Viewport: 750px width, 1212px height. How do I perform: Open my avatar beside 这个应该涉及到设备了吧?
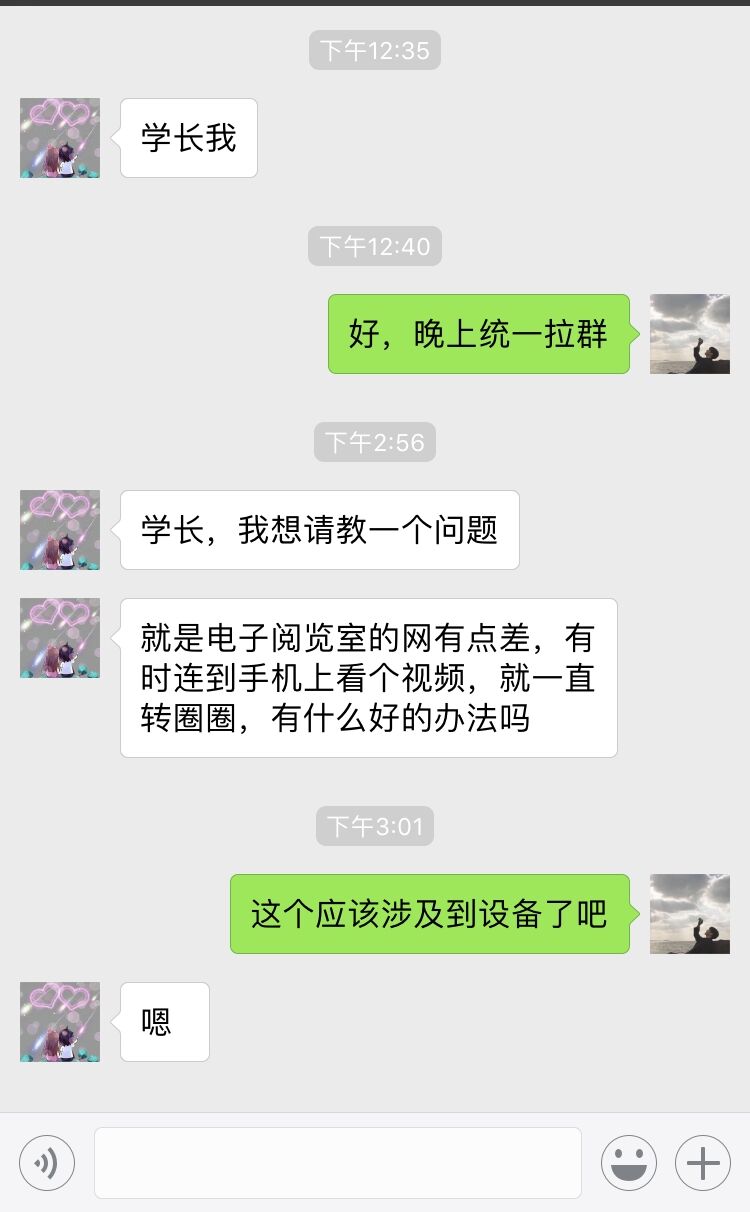pos(690,914)
